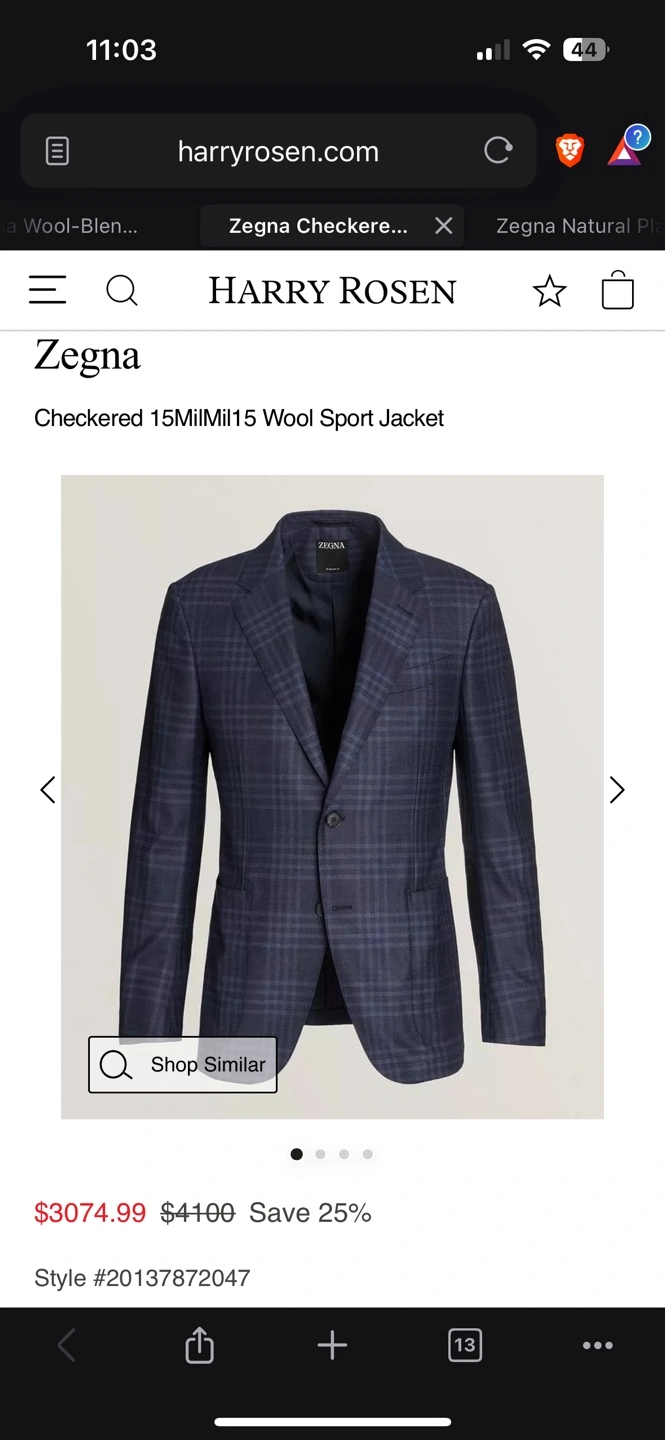Open the site search magnifier
This screenshot has height=1440, width=665.
pyautogui.click(x=122, y=291)
